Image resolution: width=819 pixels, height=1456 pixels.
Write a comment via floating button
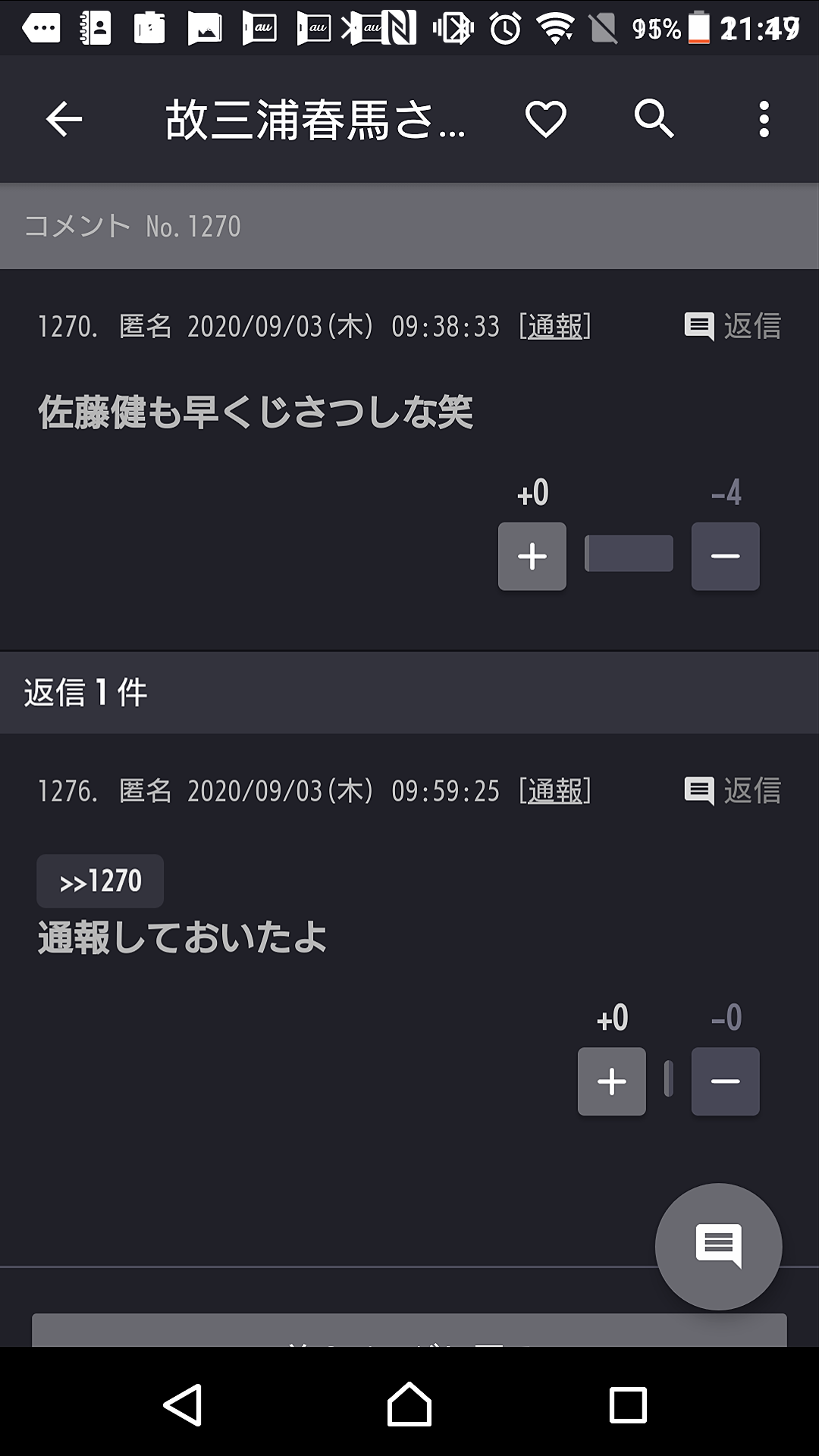(x=718, y=1247)
